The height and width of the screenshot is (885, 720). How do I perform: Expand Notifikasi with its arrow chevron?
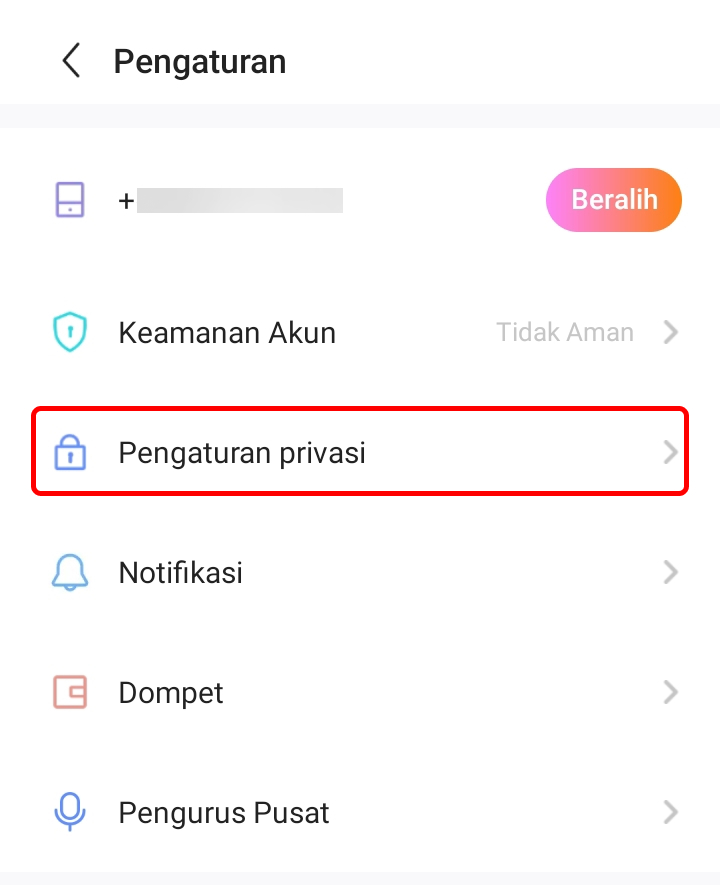coord(670,572)
